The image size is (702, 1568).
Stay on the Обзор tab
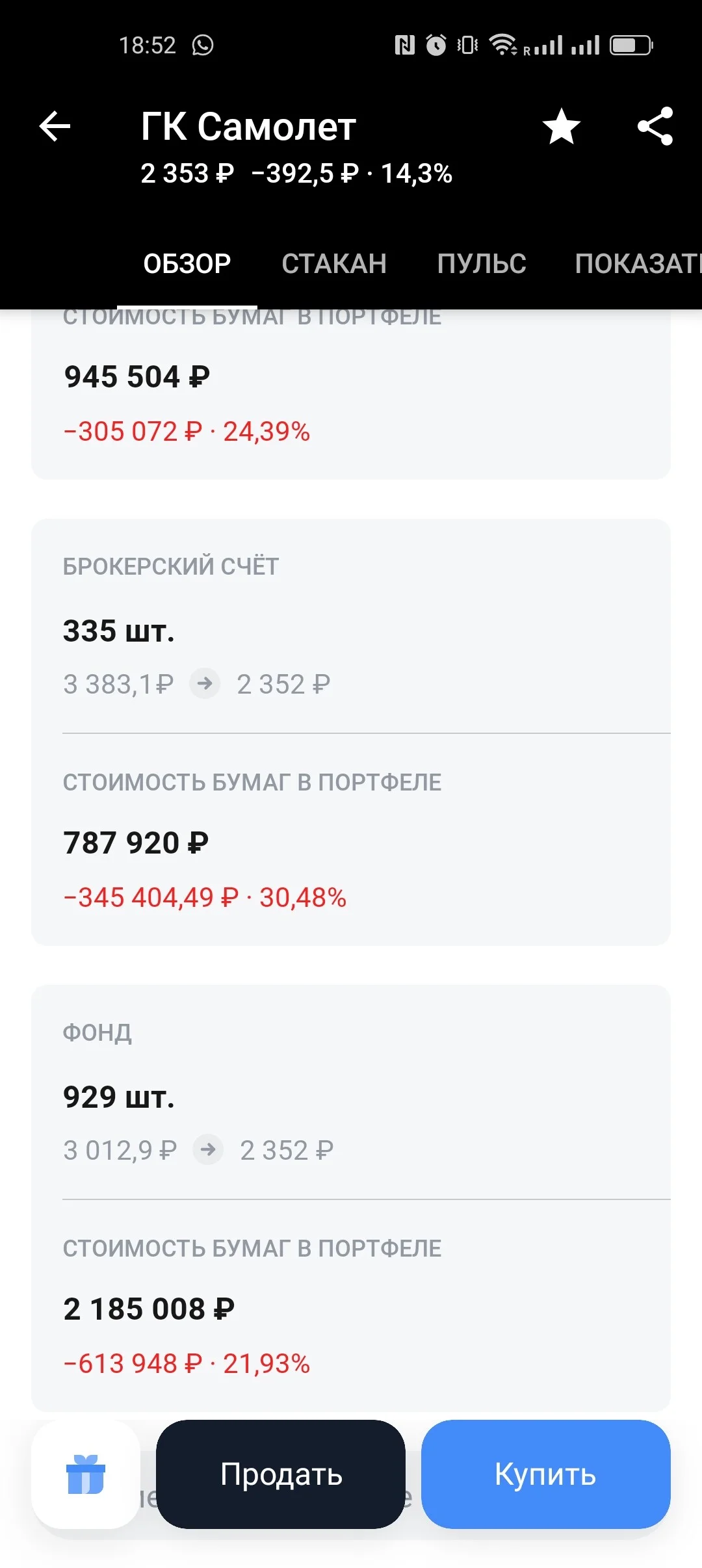[x=187, y=264]
